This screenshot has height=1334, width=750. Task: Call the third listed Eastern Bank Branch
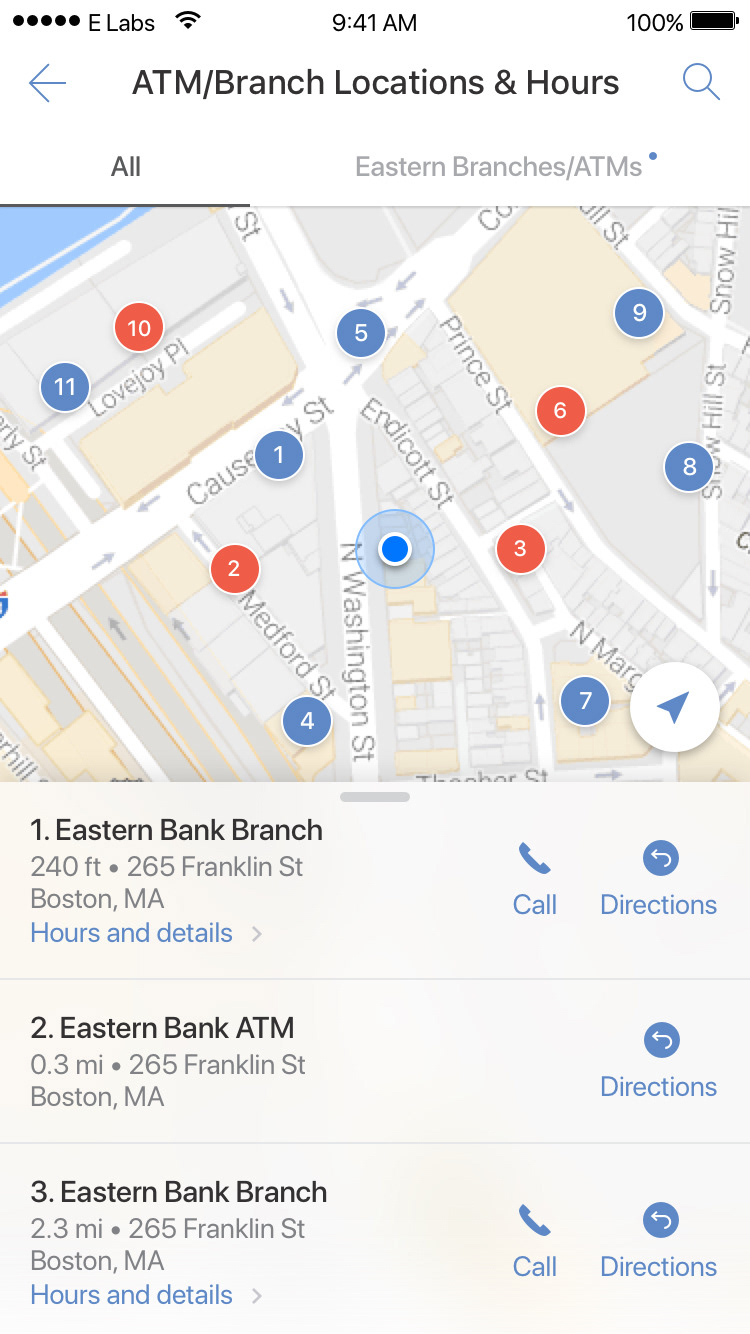click(x=535, y=1242)
